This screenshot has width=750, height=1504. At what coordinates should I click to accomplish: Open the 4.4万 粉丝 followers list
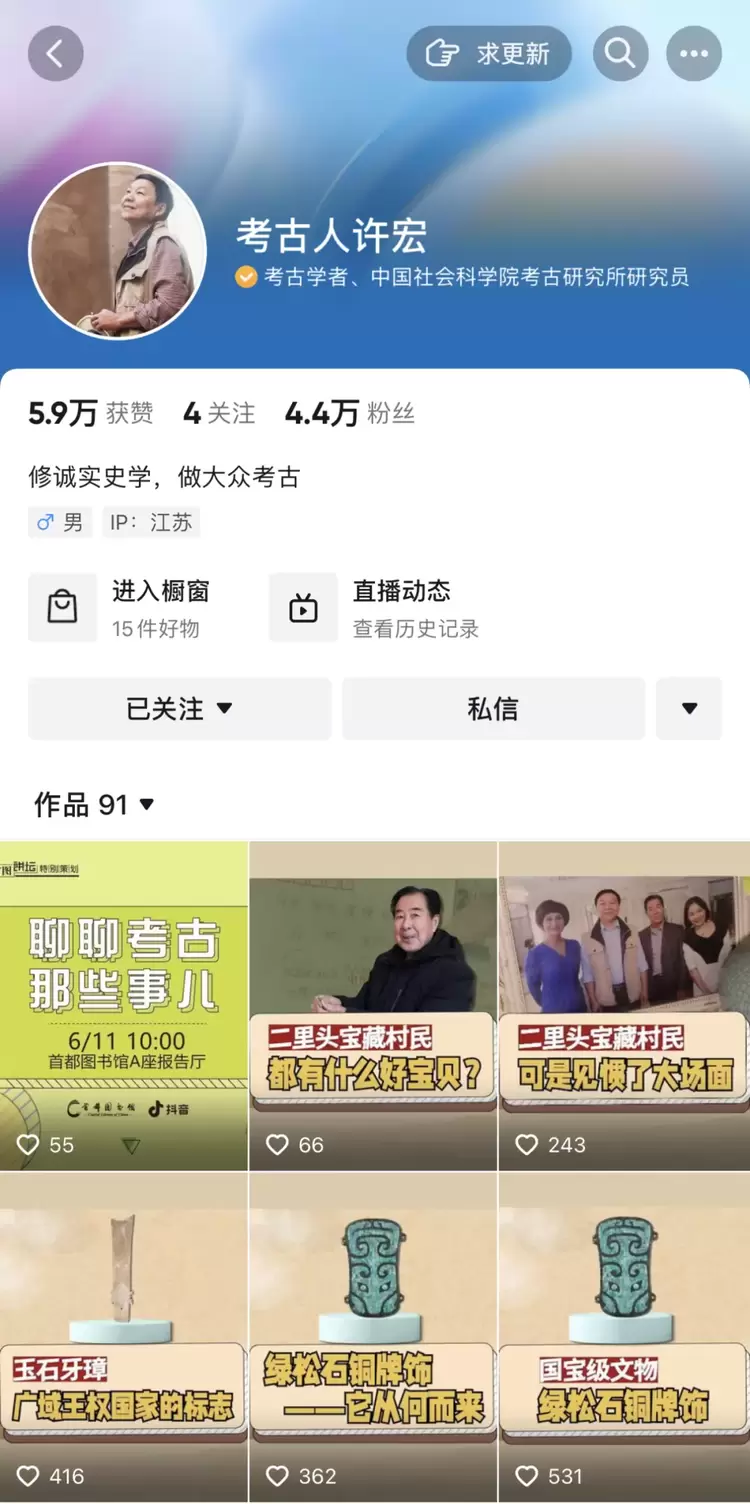[x=350, y=413]
